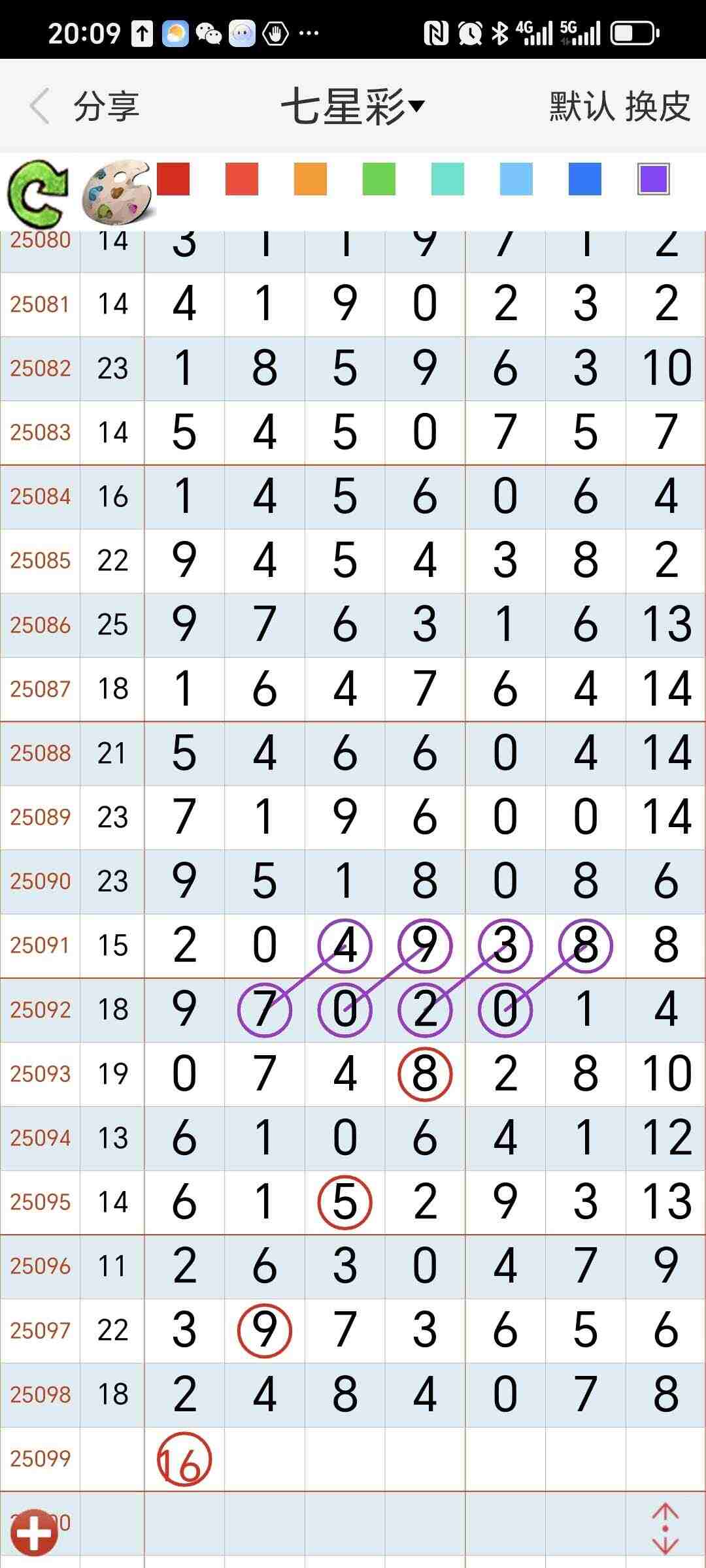706x1568 pixels.
Task: Tap 换皮 to change skin
Action: pyautogui.click(x=658, y=106)
